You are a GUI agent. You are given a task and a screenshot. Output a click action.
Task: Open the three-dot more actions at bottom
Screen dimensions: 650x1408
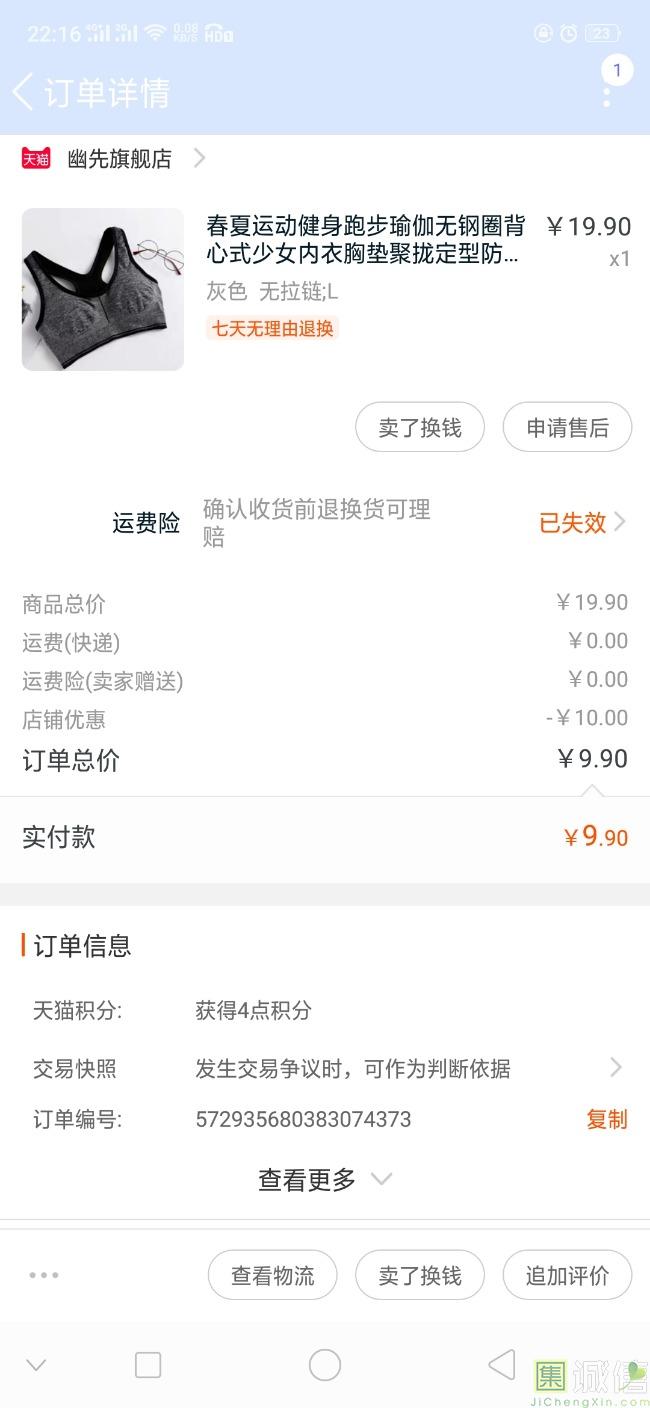[44, 1275]
